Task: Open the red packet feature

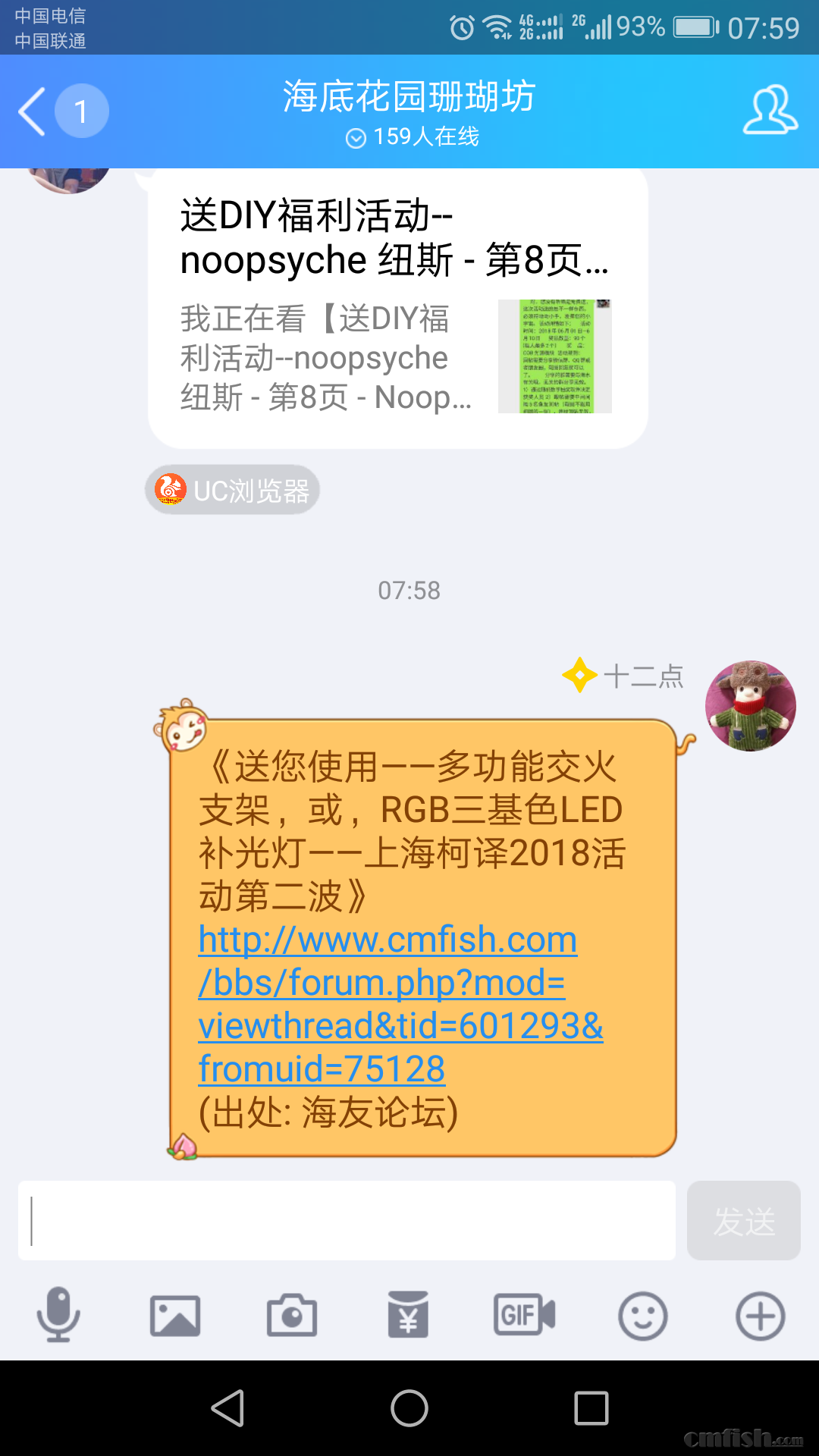Action: (x=409, y=1316)
